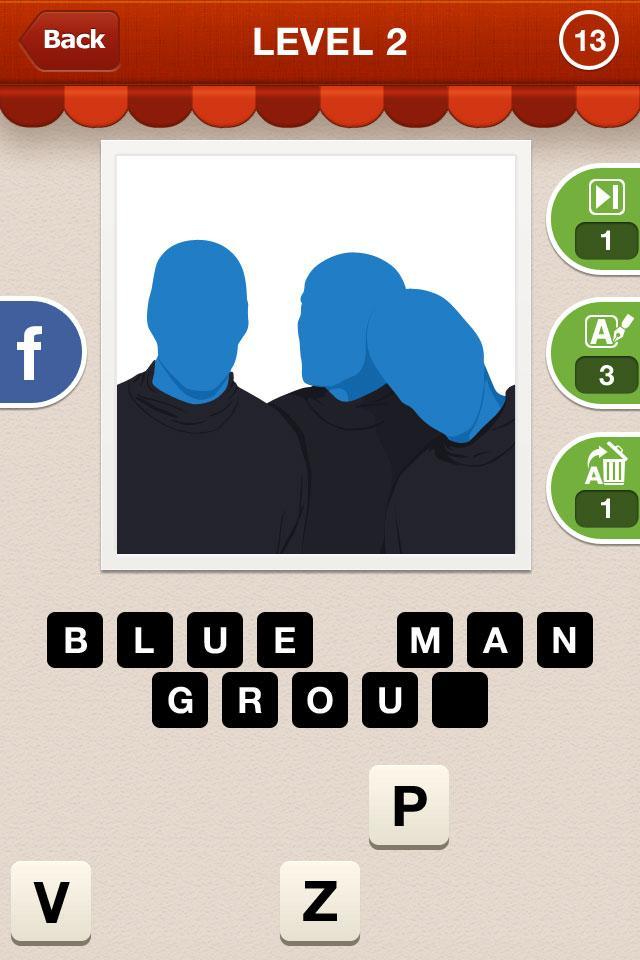
Task: Use the skip level hint
Action: pos(603,218)
